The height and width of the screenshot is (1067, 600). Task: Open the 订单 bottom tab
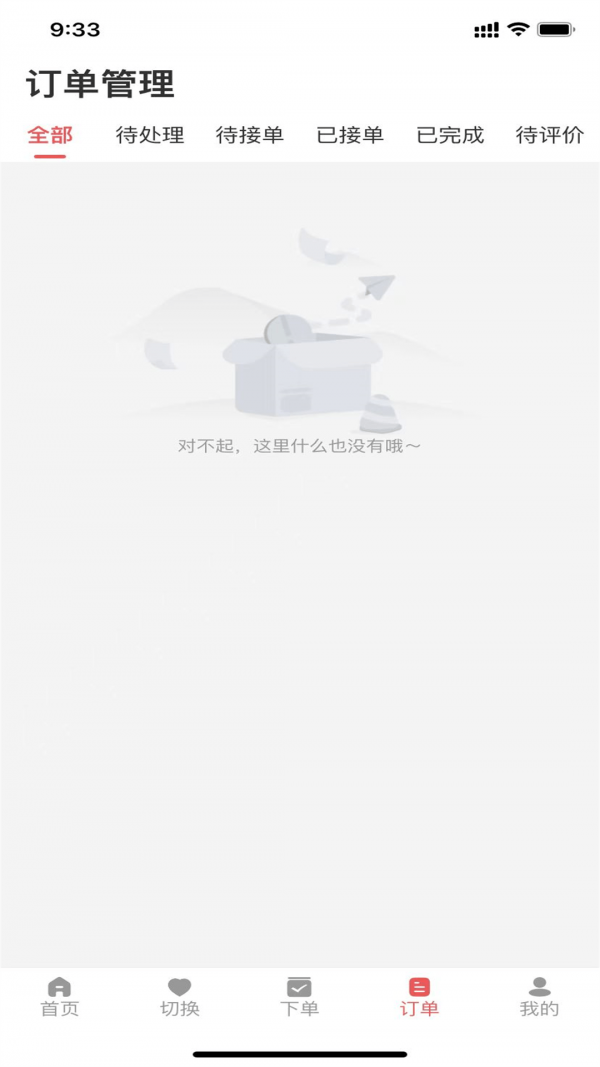(419, 997)
